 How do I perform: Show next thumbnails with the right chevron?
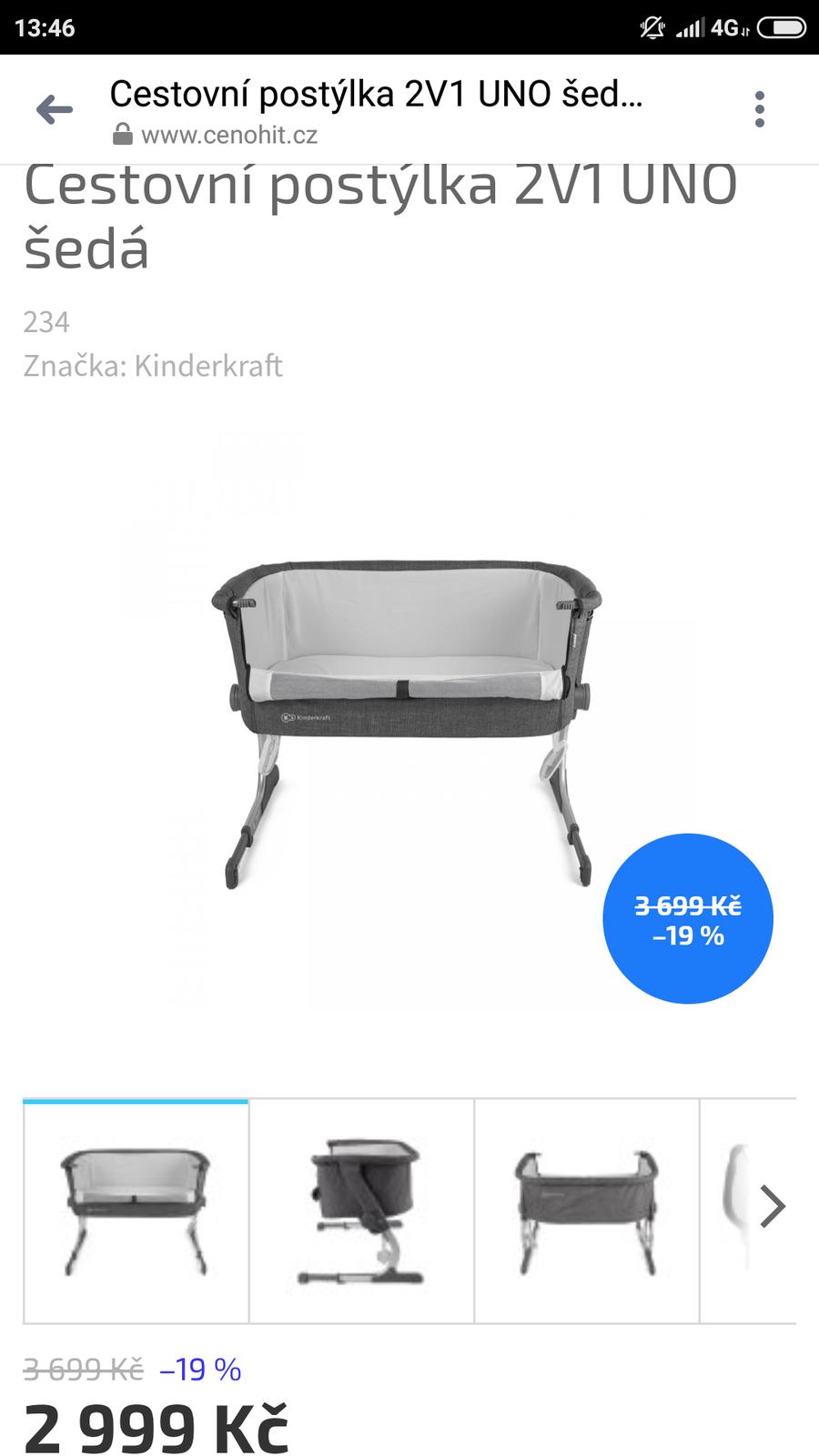[772, 1208]
